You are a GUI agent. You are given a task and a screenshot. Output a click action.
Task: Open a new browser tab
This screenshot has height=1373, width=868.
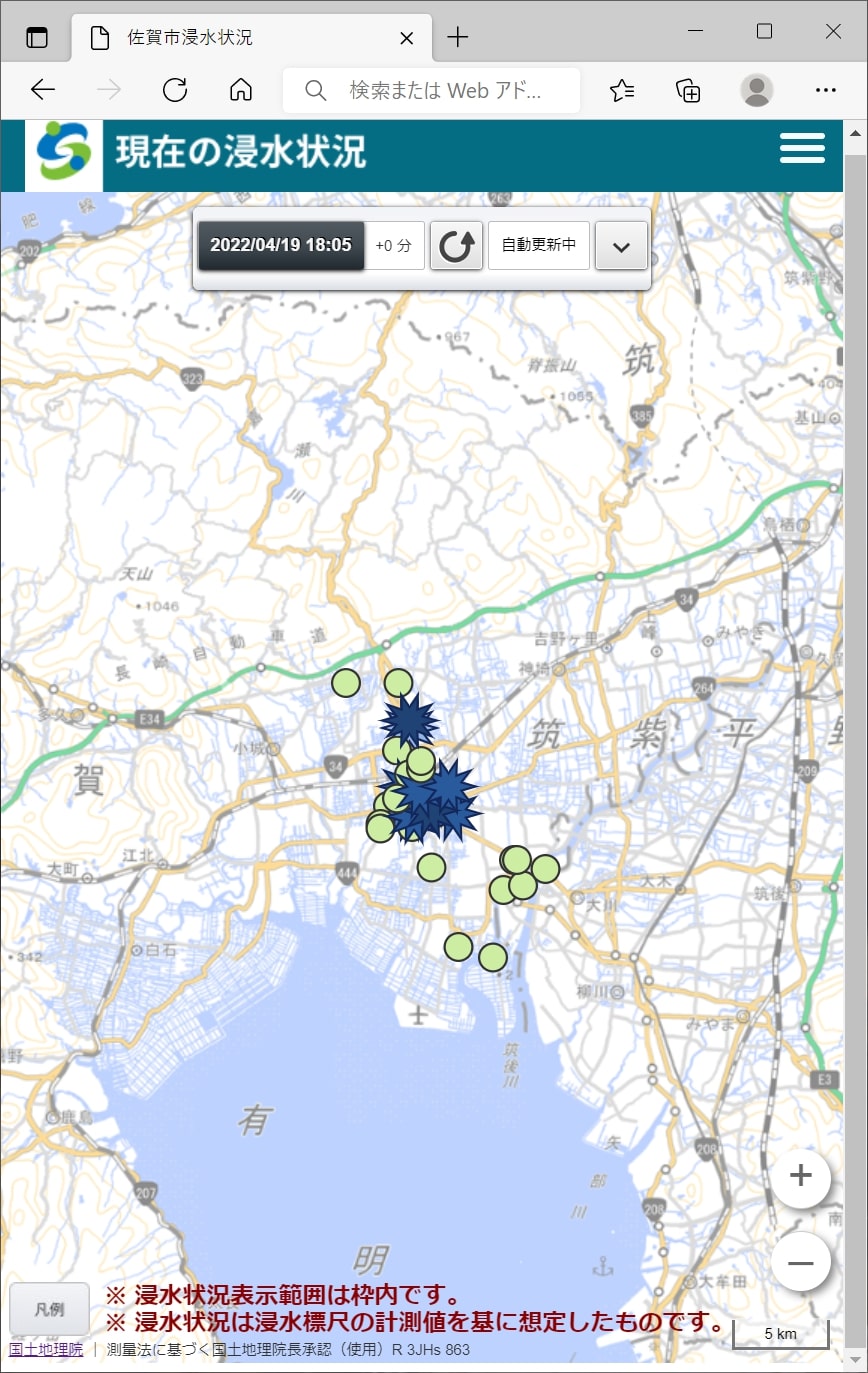pyautogui.click(x=457, y=38)
